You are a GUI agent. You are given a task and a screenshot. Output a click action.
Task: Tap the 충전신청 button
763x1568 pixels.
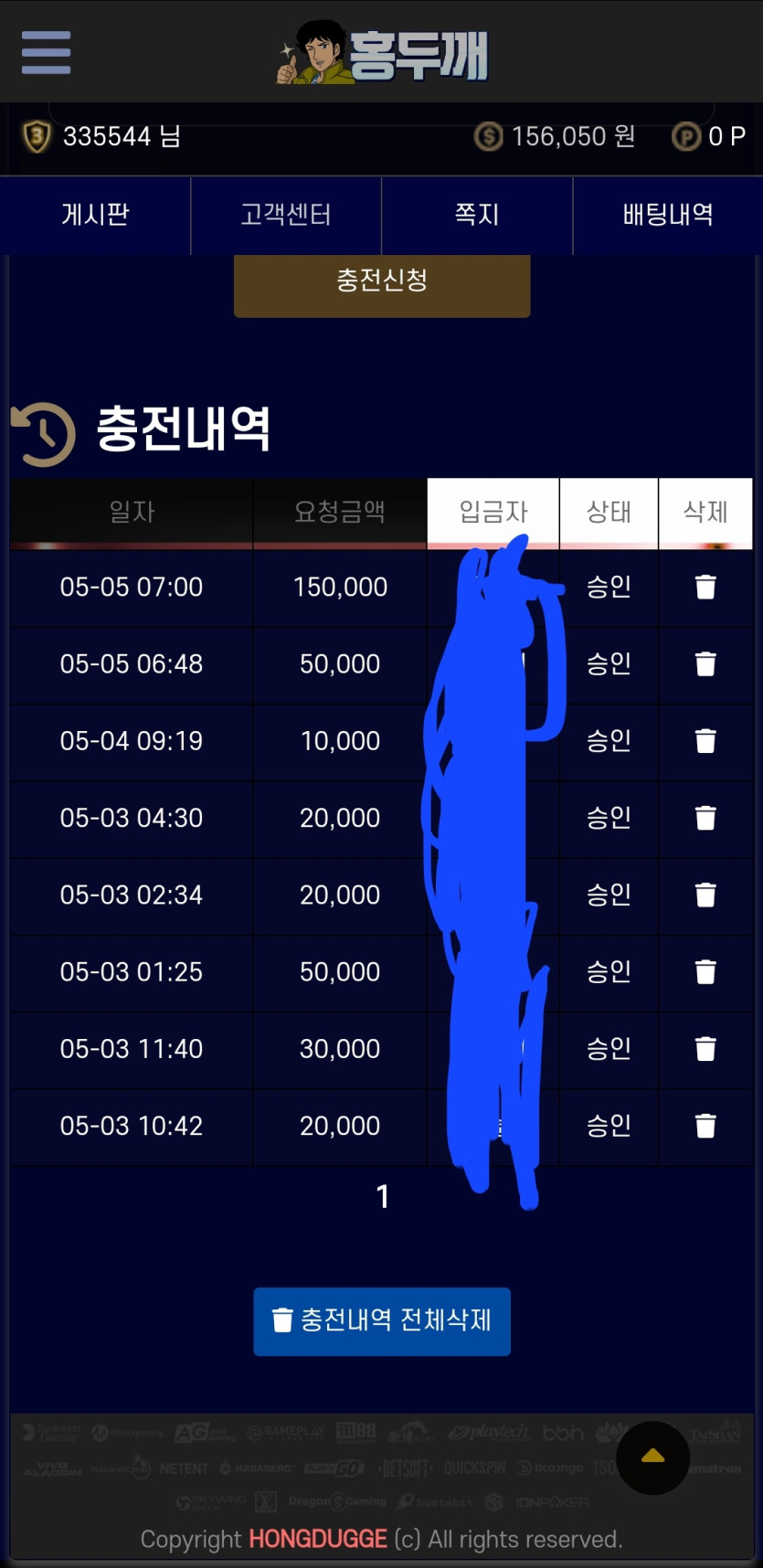click(382, 281)
